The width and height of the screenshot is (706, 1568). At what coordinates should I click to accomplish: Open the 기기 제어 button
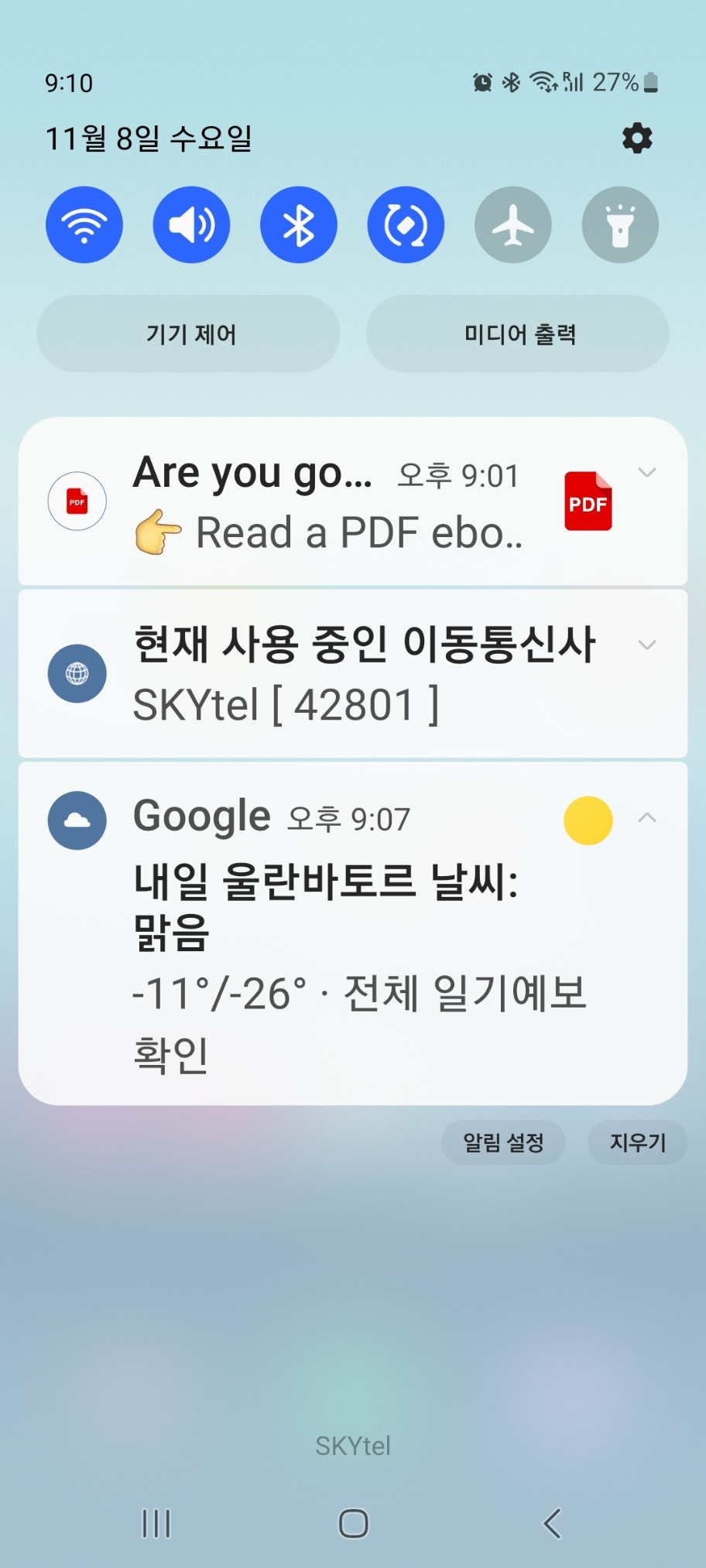188,334
